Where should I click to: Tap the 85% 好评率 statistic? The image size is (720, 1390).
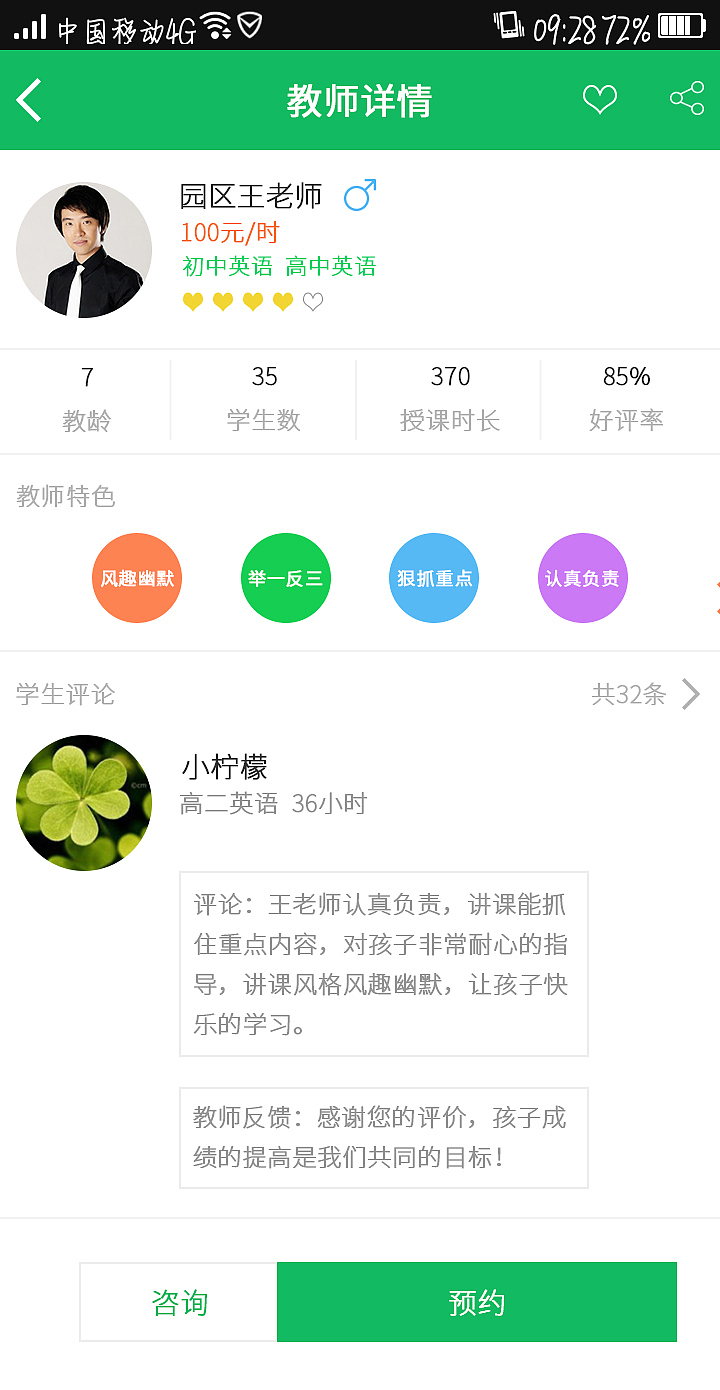tap(626, 396)
